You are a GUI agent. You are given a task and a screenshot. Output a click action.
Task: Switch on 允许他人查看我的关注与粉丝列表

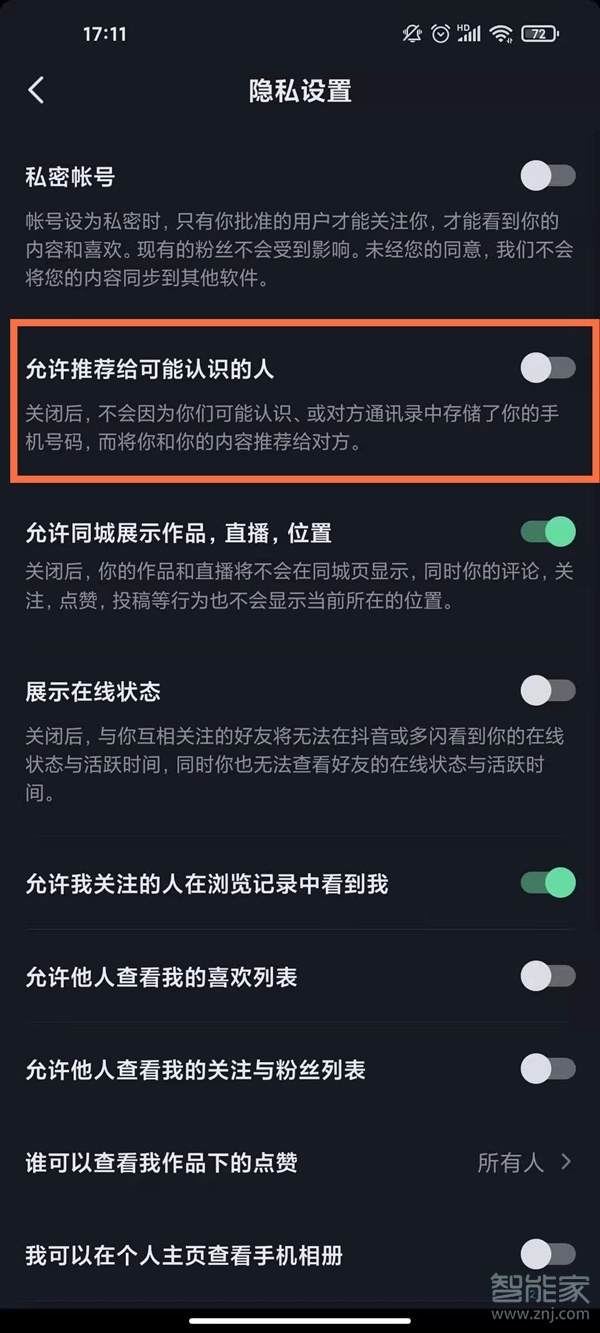point(548,1069)
